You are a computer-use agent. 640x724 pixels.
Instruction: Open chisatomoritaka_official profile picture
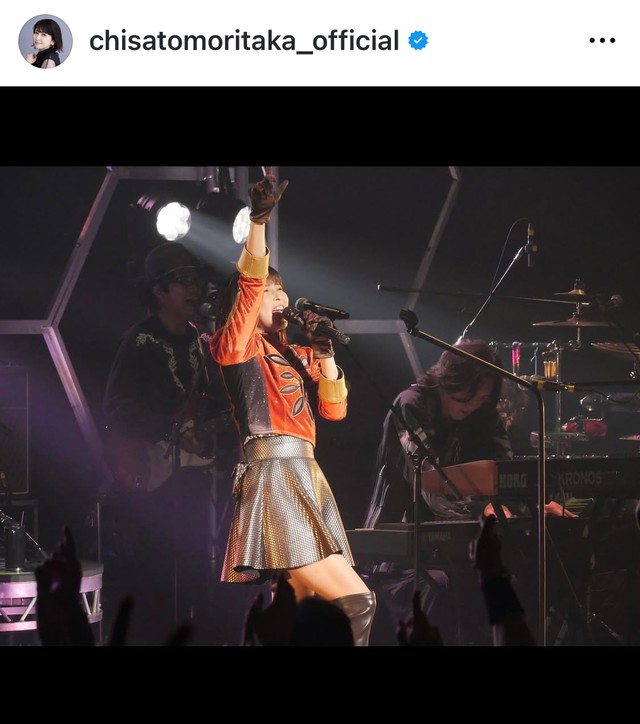click(45, 41)
